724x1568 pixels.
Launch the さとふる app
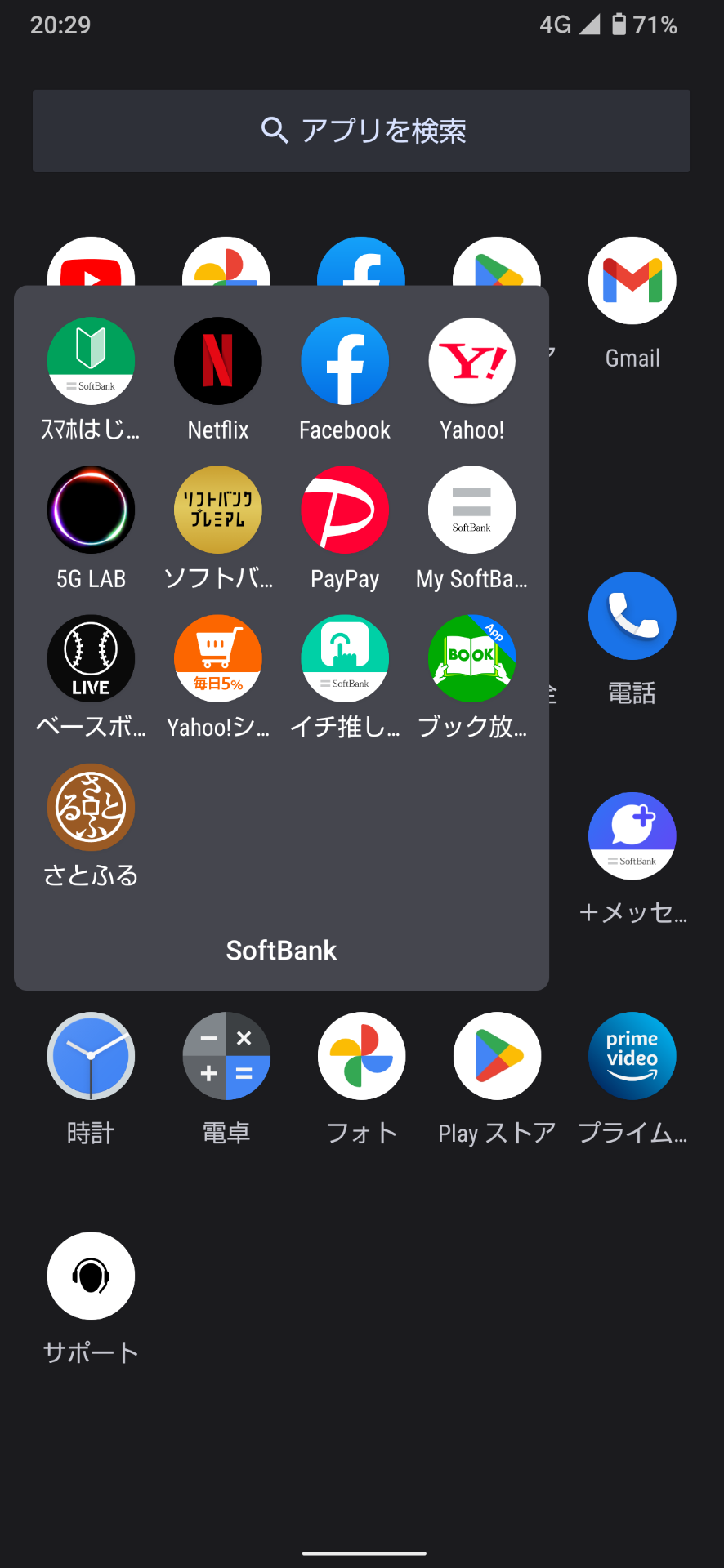(x=91, y=807)
